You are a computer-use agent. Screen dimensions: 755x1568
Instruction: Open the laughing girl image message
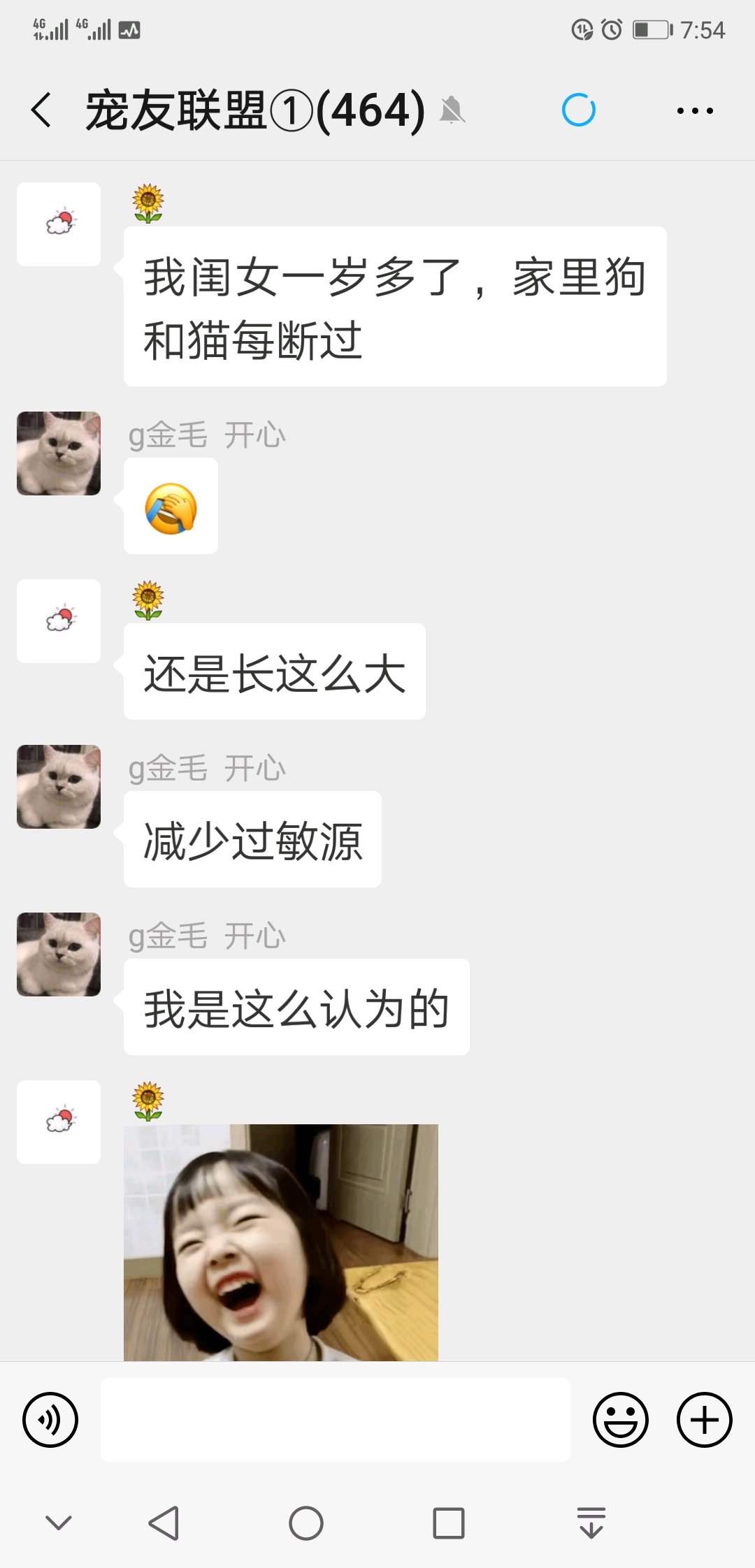[x=281, y=1242]
